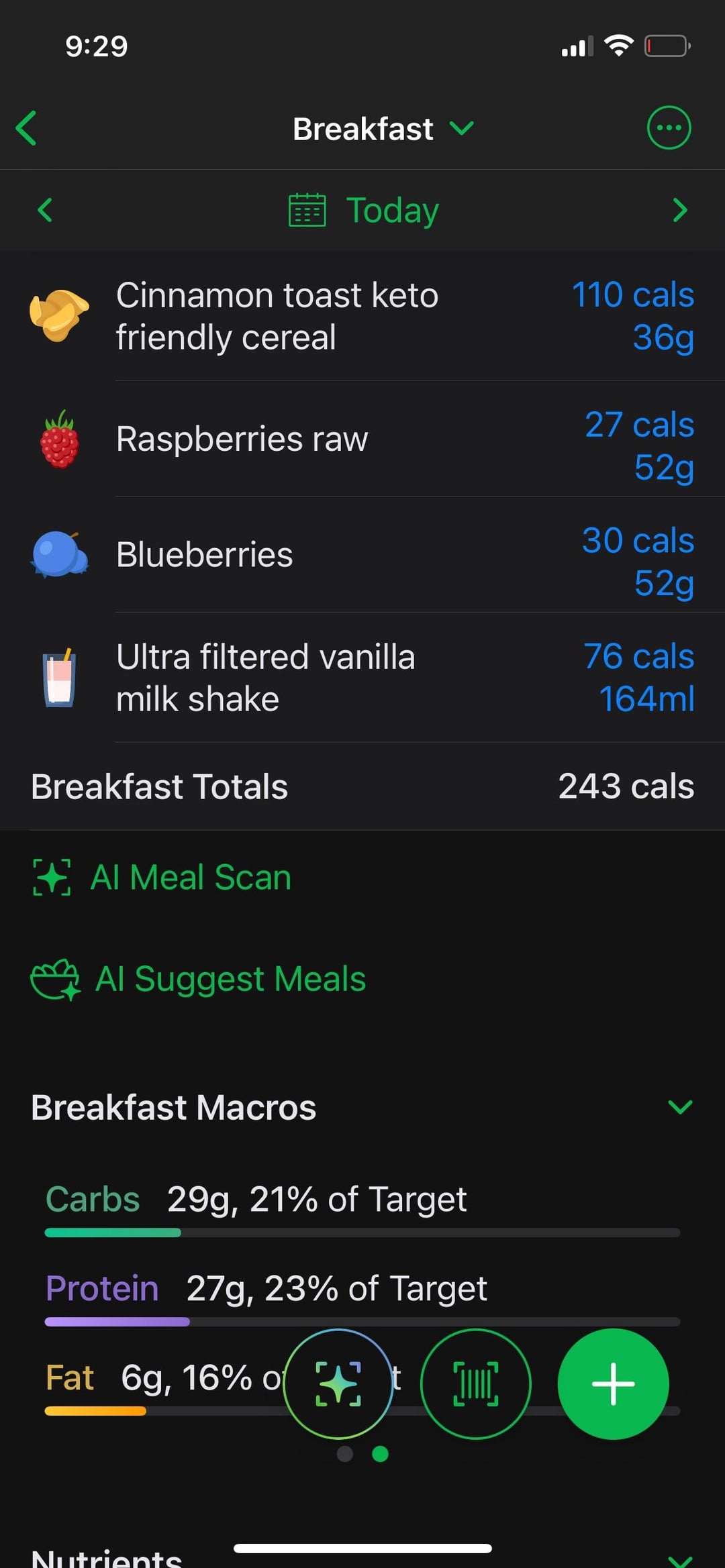
Task: Expand the Nutrients section
Action: [x=679, y=1558]
